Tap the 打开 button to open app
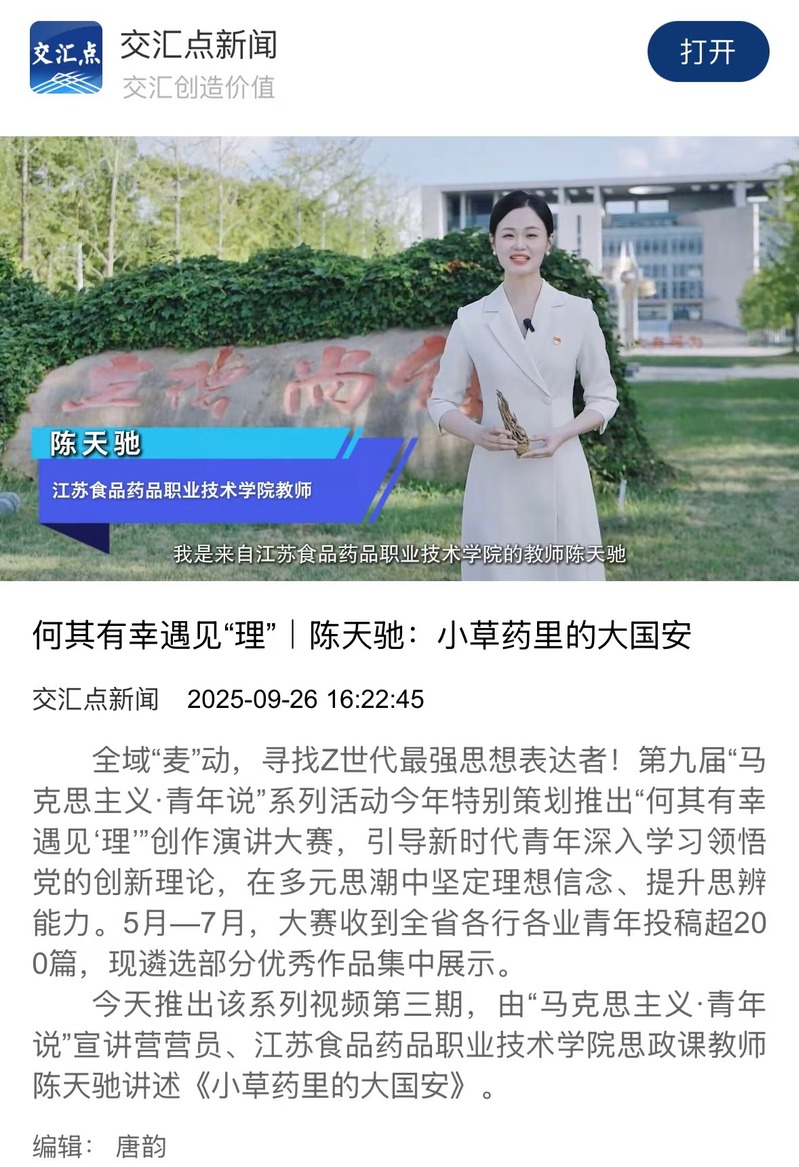 click(708, 52)
